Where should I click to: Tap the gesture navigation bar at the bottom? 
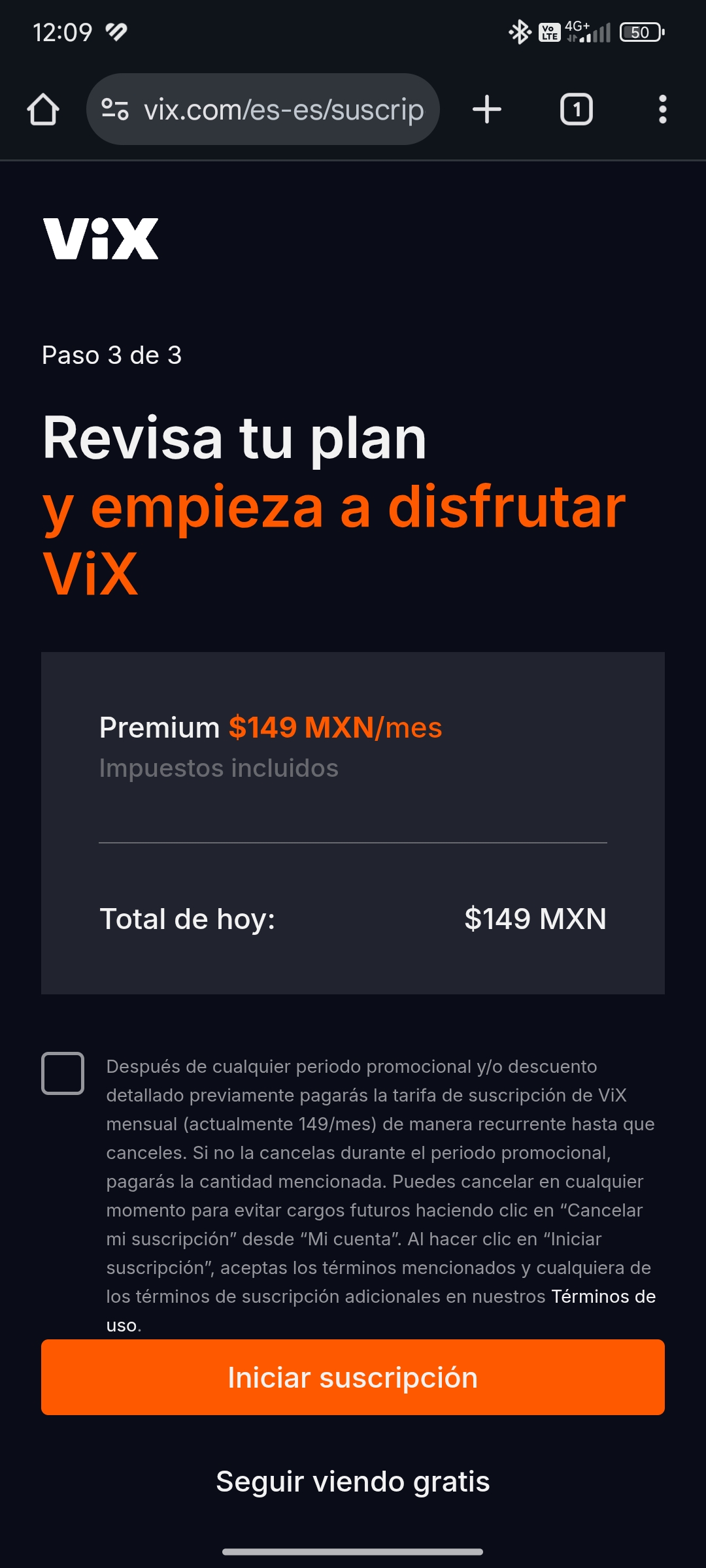tap(353, 1550)
